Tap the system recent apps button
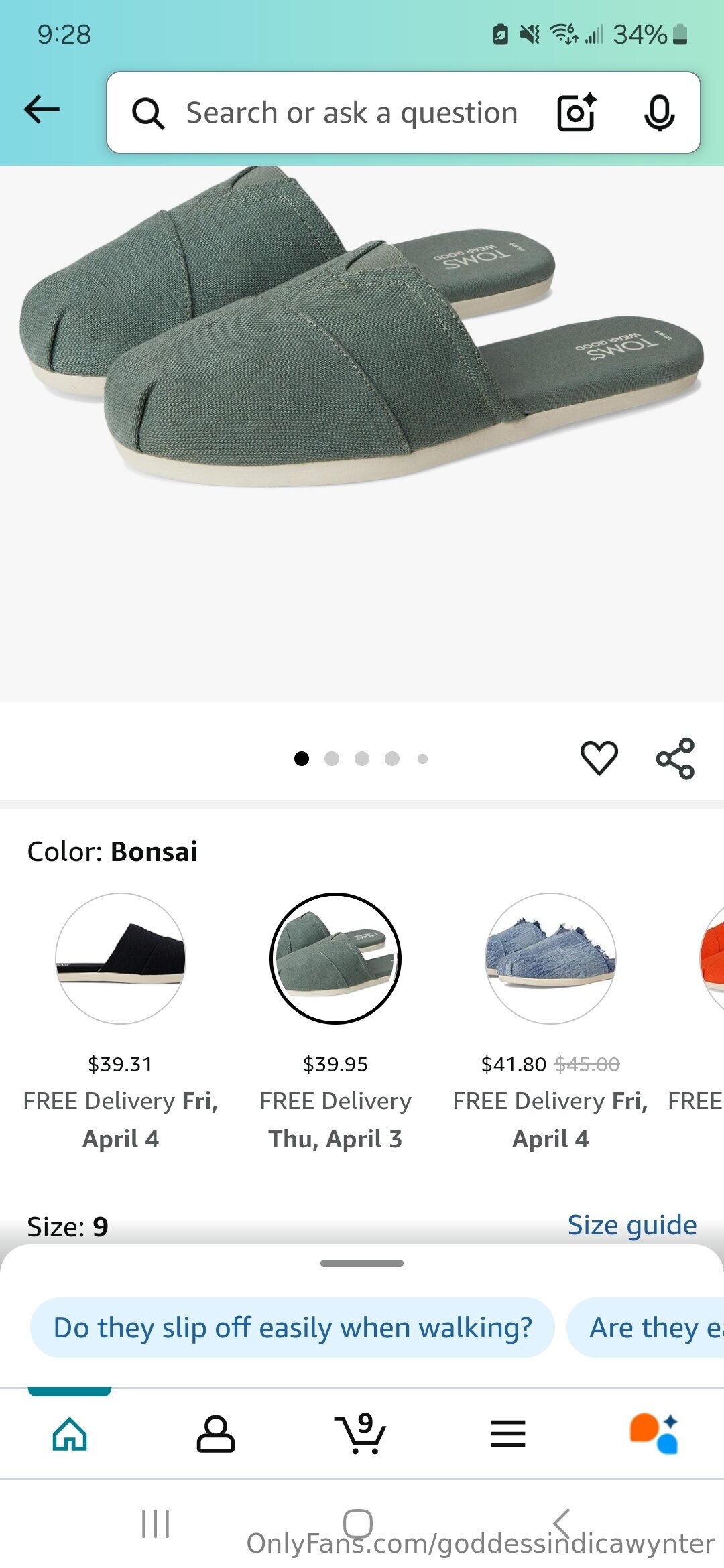Image resolution: width=724 pixels, height=1568 pixels. tap(156, 1523)
